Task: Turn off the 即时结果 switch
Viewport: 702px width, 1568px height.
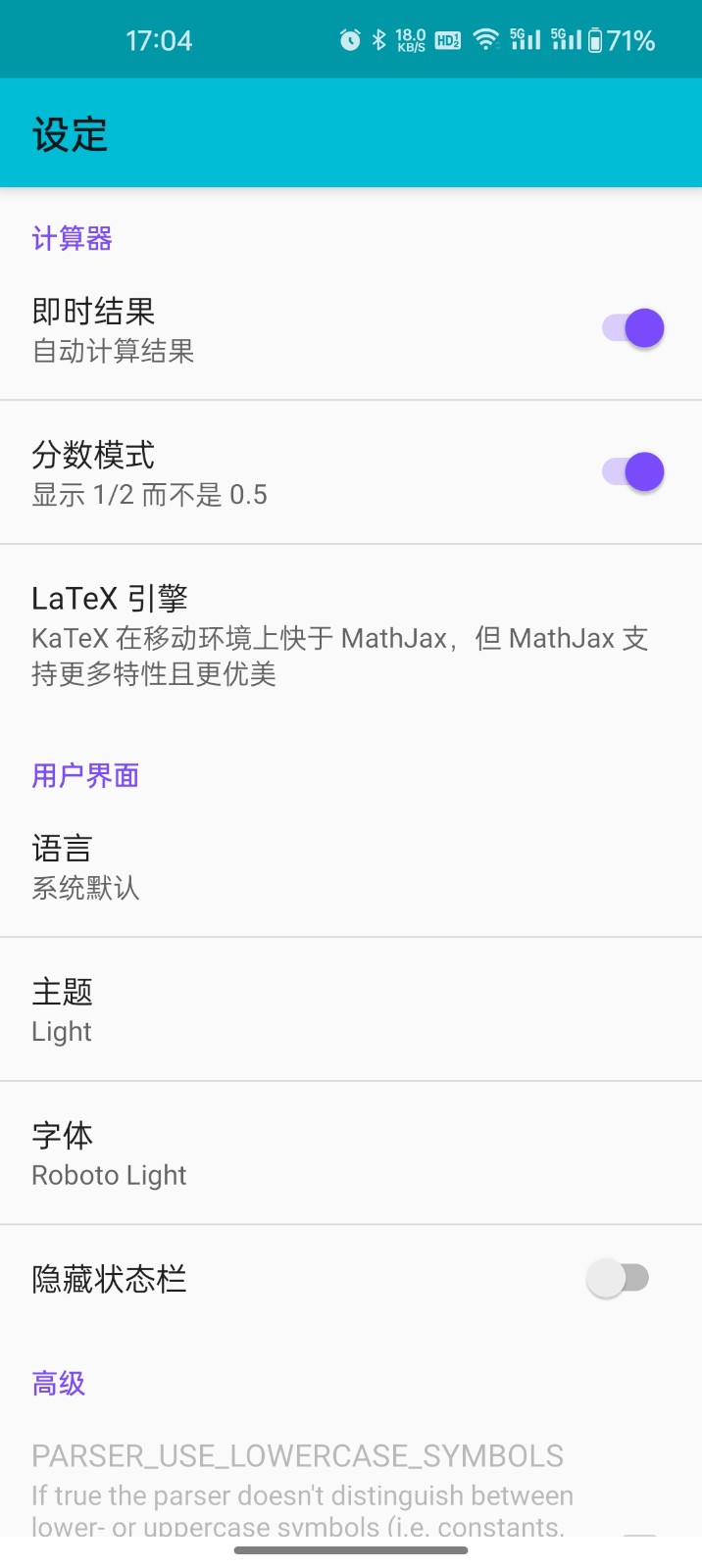Action: point(632,328)
